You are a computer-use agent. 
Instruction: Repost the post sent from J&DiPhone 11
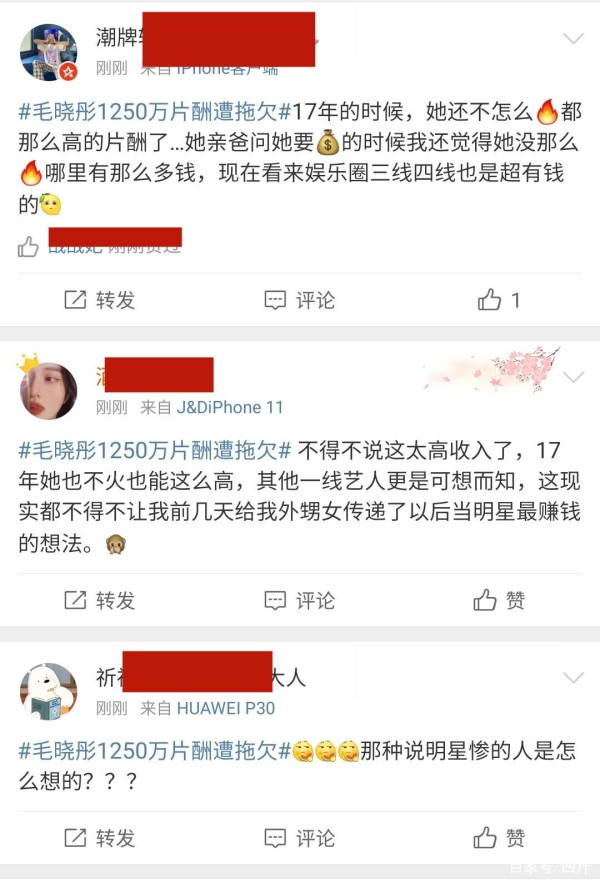(x=99, y=600)
